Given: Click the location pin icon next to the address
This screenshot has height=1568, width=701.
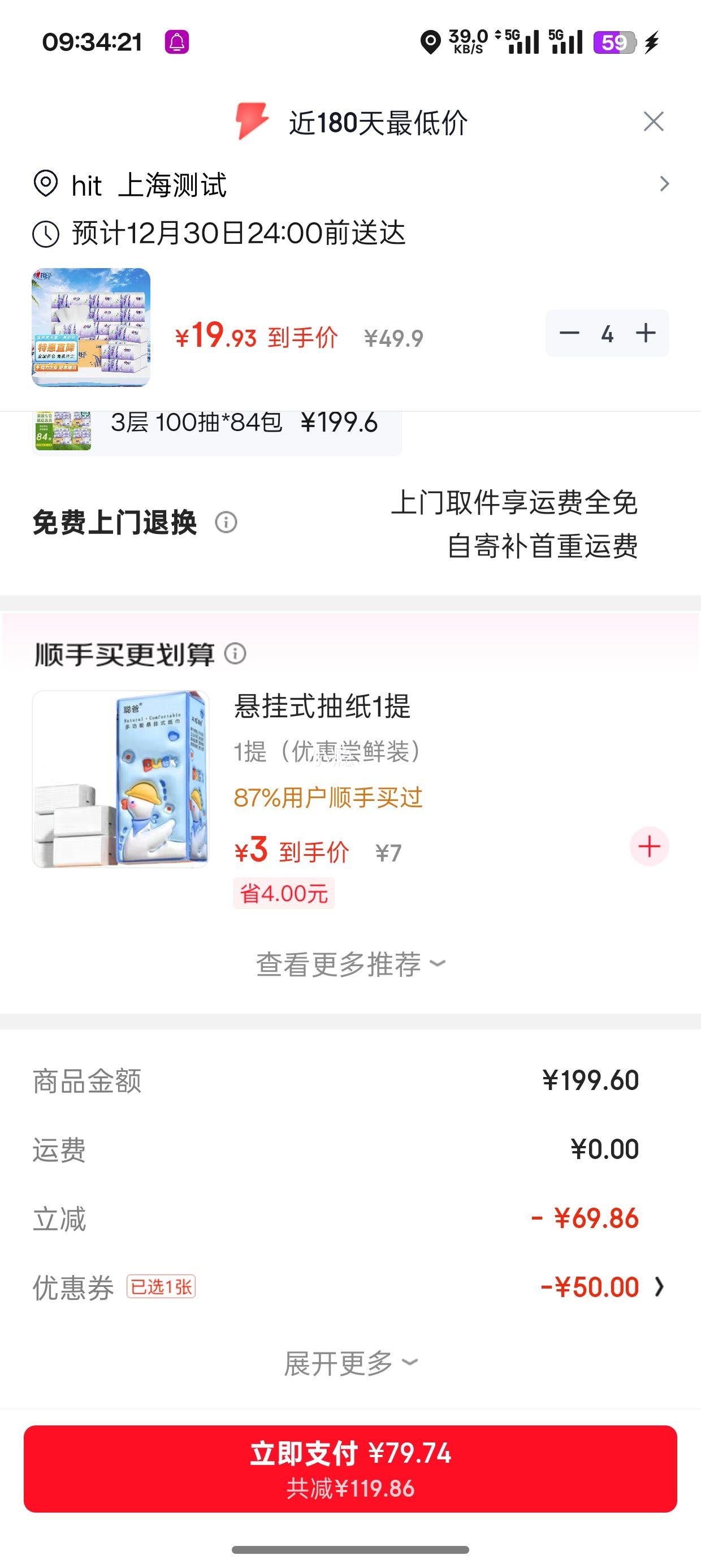Looking at the screenshot, I should pyautogui.click(x=47, y=187).
